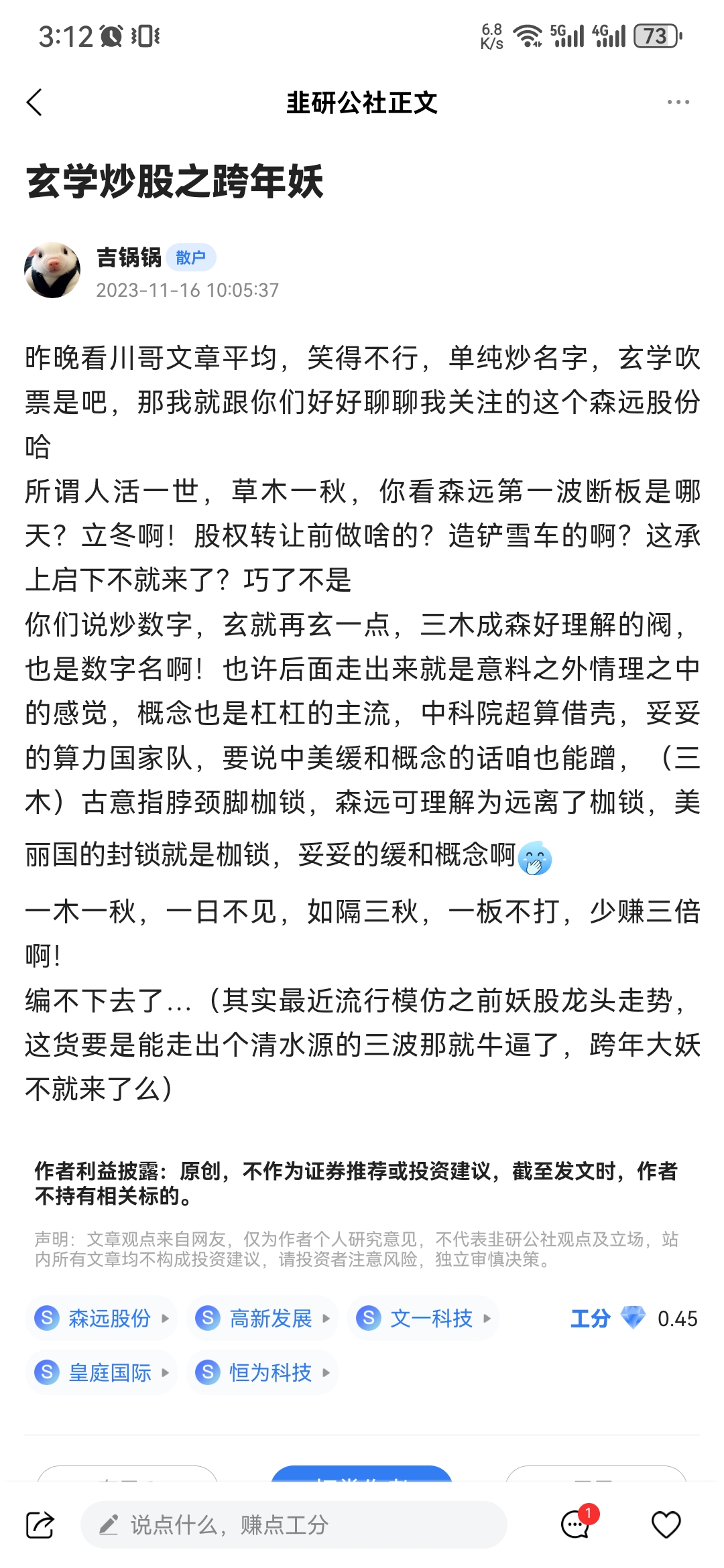This screenshot has width=724, height=1568.
Task: Open the 森远股份 stock chip
Action: point(102,1318)
